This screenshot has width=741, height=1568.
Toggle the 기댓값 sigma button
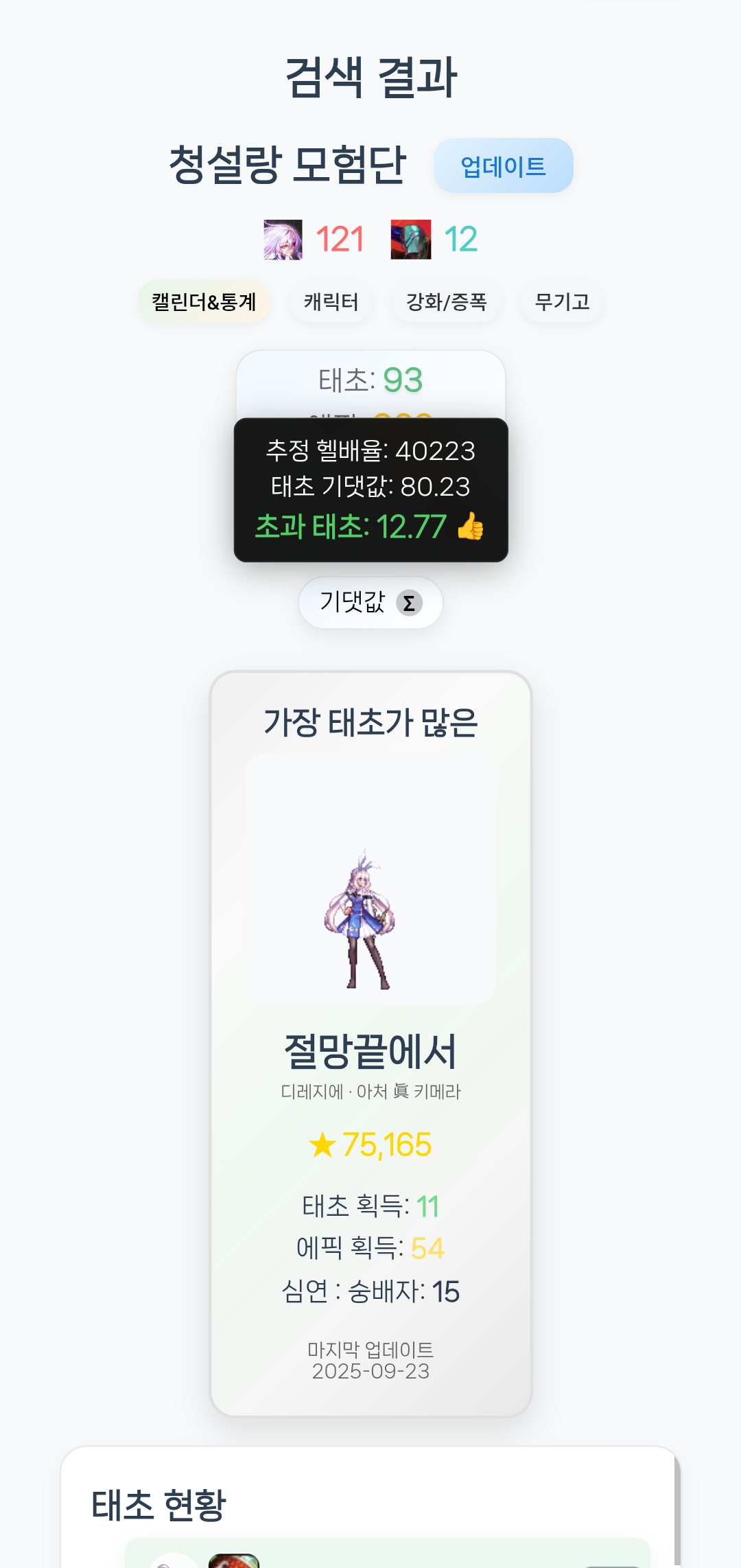(370, 603)
